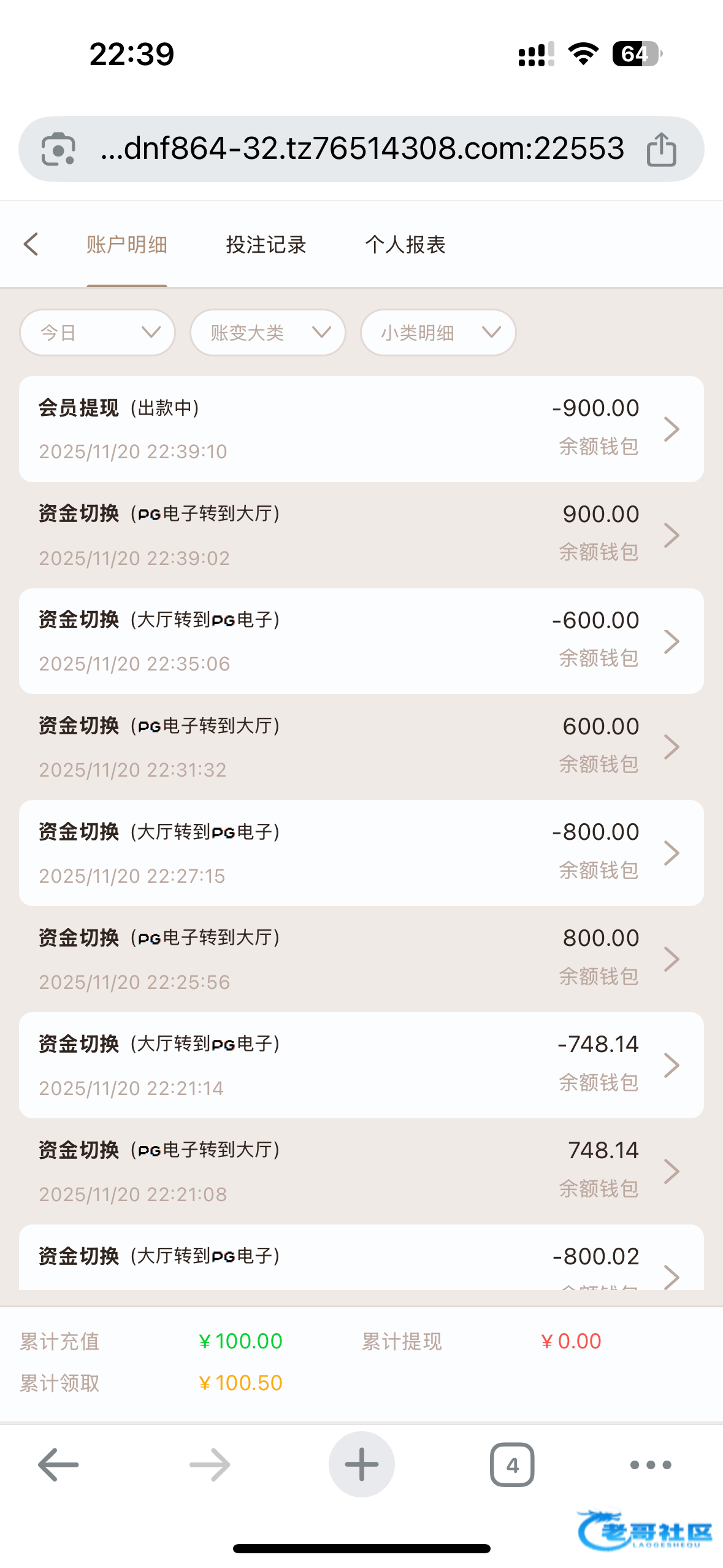This screenshot has height=1568, width=723.
Task: Open the -600.00 transfer record
Action: click(x=361, y=641)
